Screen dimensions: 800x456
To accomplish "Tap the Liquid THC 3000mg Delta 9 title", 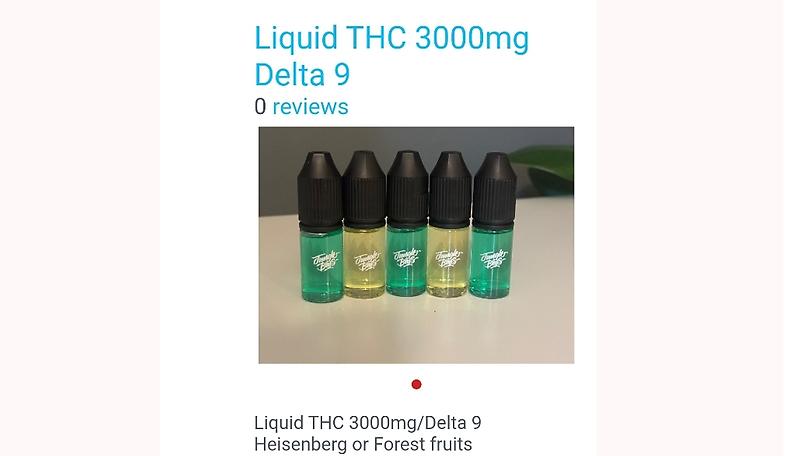I will (x=391, y=56).
